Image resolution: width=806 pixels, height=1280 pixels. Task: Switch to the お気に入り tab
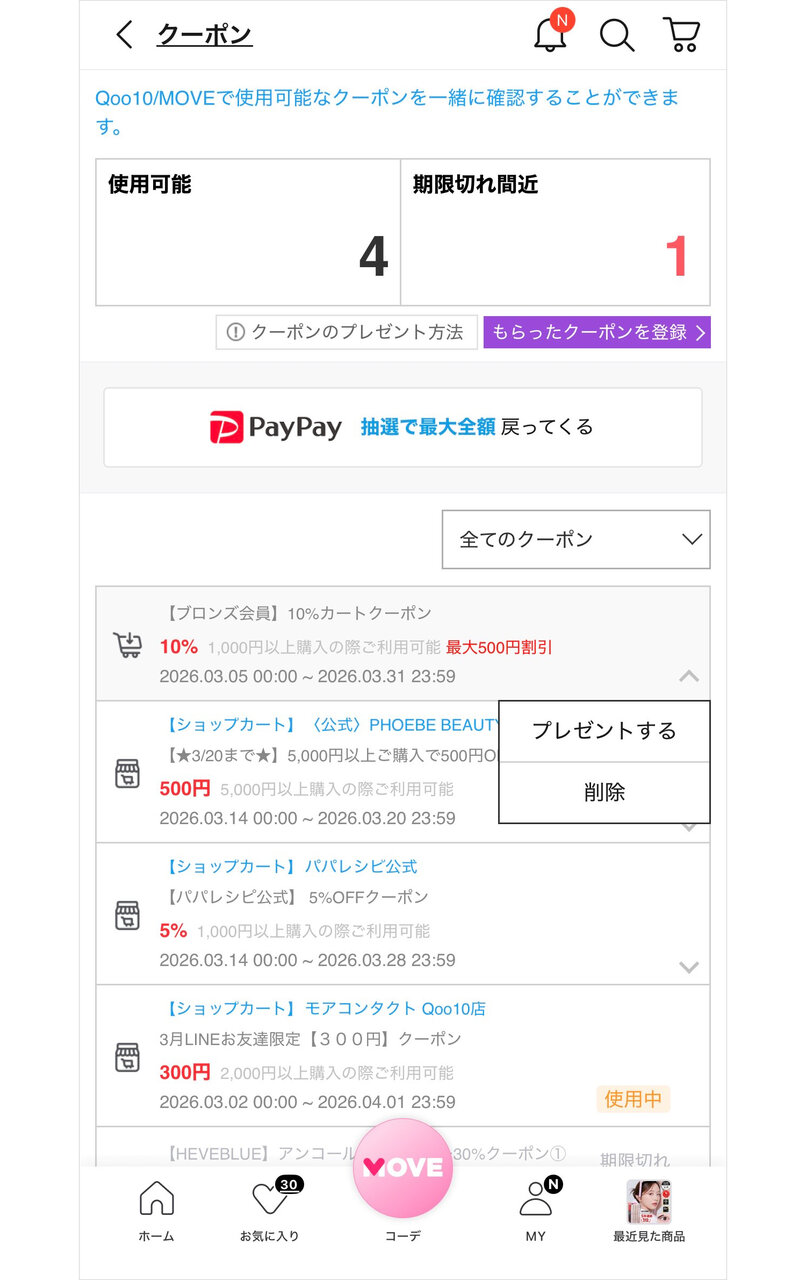point(269,1210)
